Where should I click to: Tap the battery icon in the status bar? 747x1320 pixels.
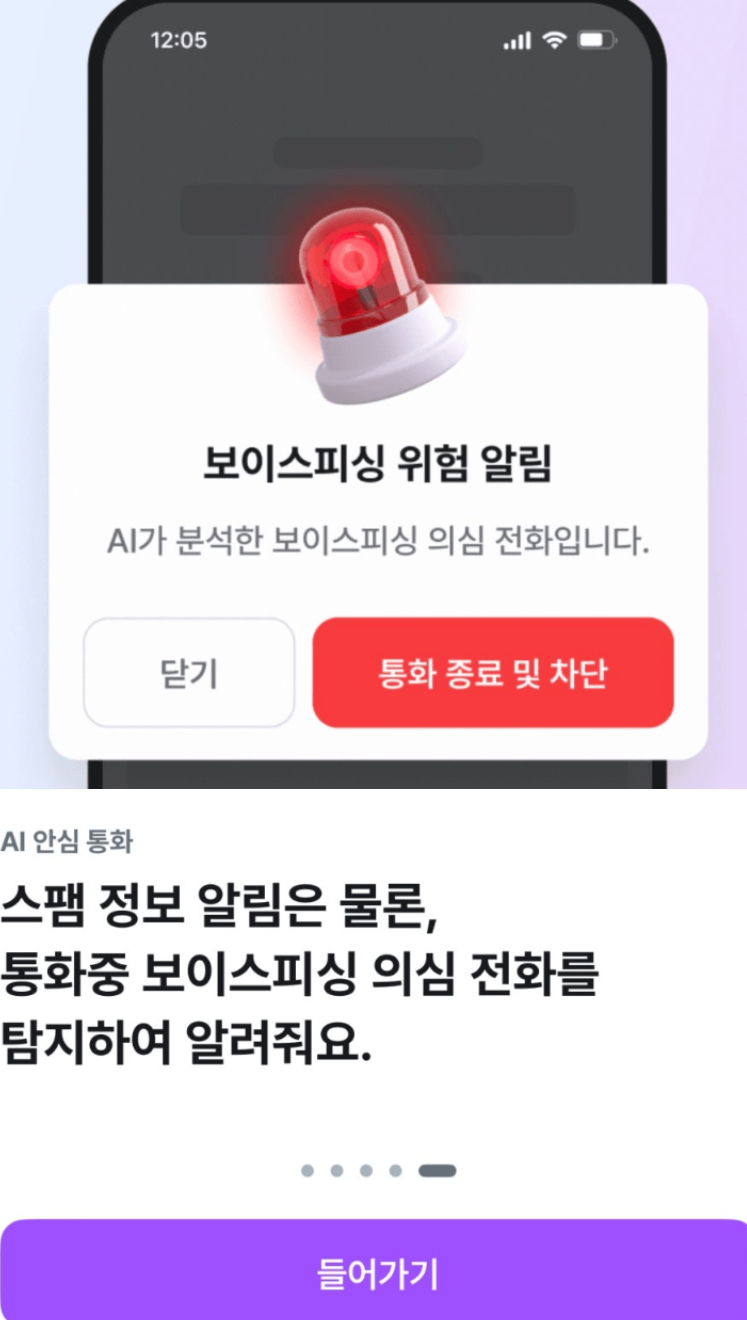click(x=594, y=41)
